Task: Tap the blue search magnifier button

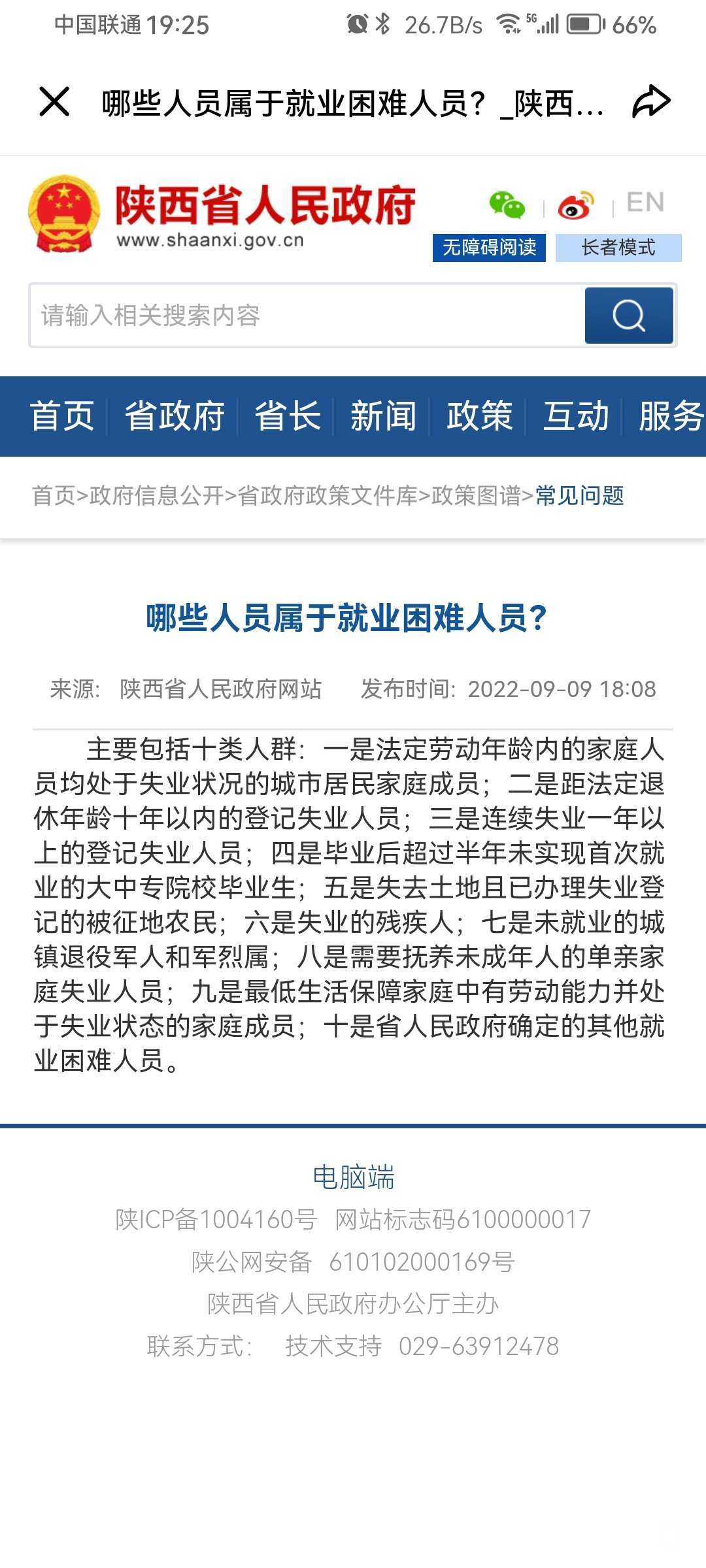Action: (628, 316)
